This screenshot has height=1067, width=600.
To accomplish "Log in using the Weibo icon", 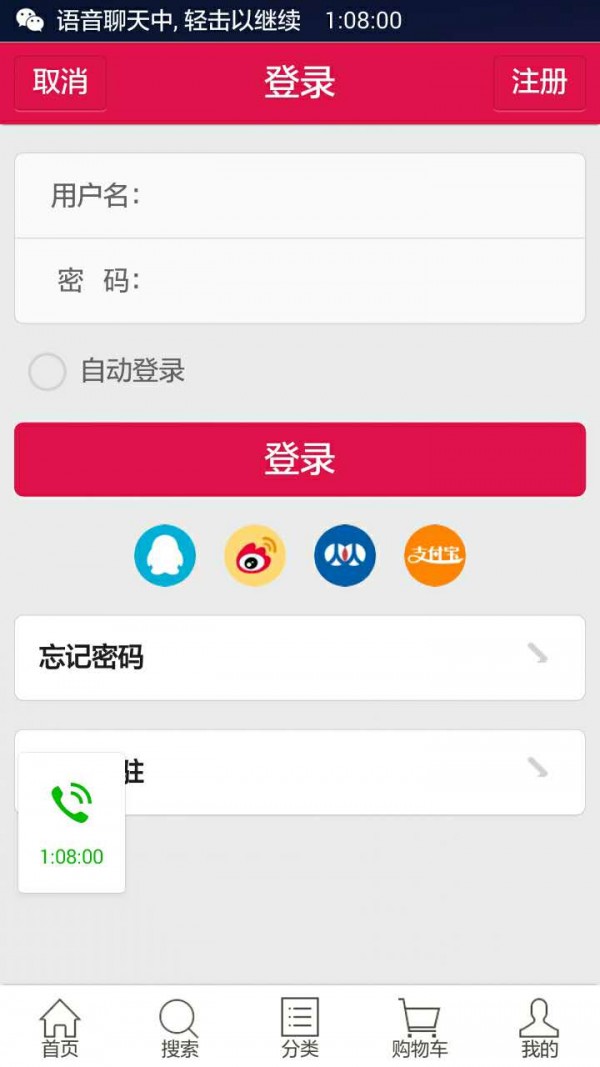I will [x=255, y=555].
